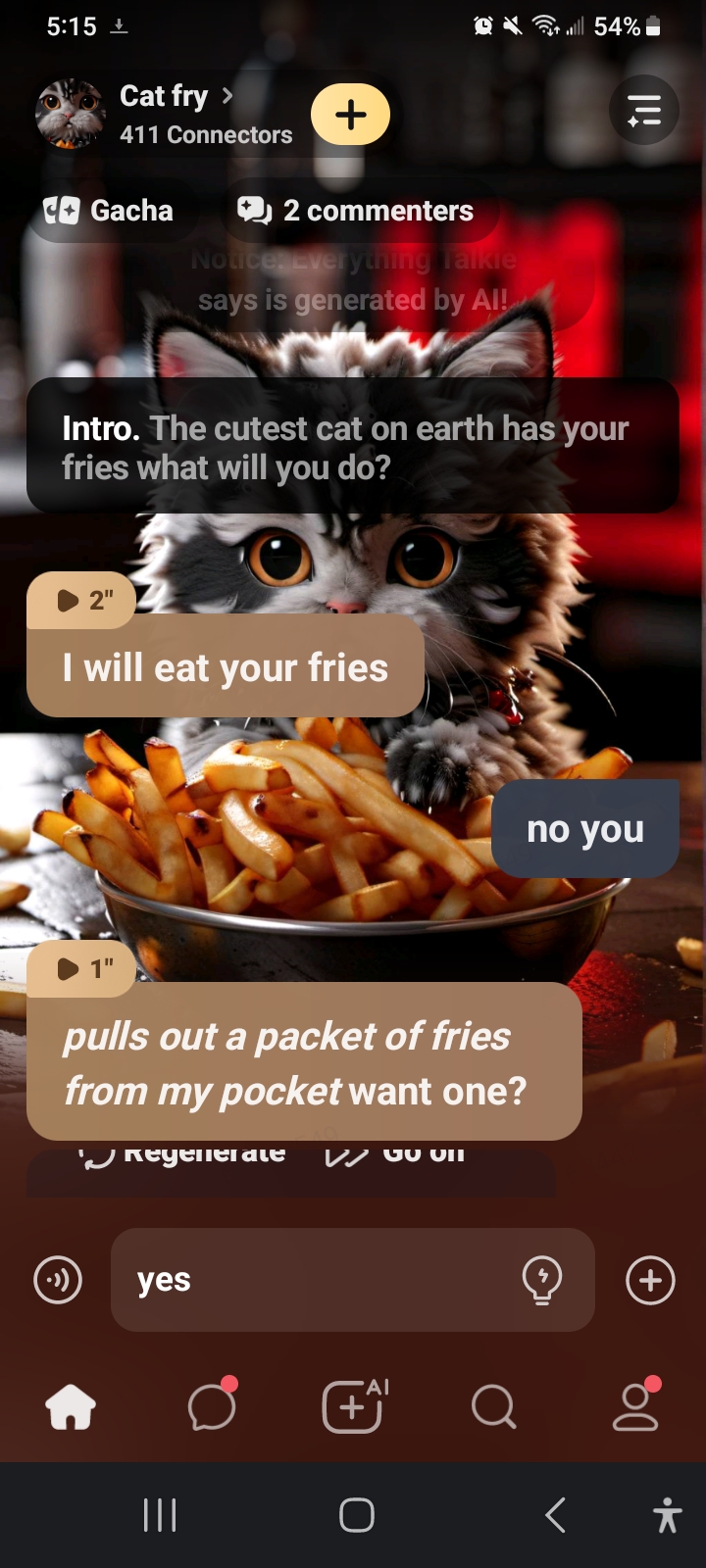Tap the yellow plus connect button

(x=350, y=115)
